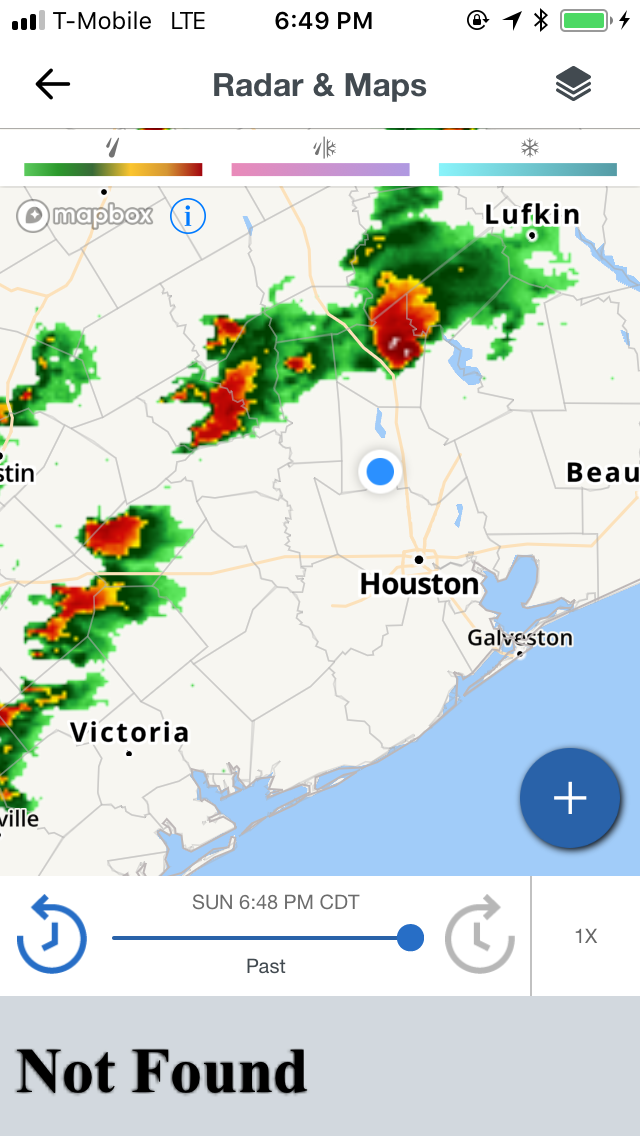Screen dimensions: 640x1136
Task: Play past radar animation
Action: click(51, 934)
